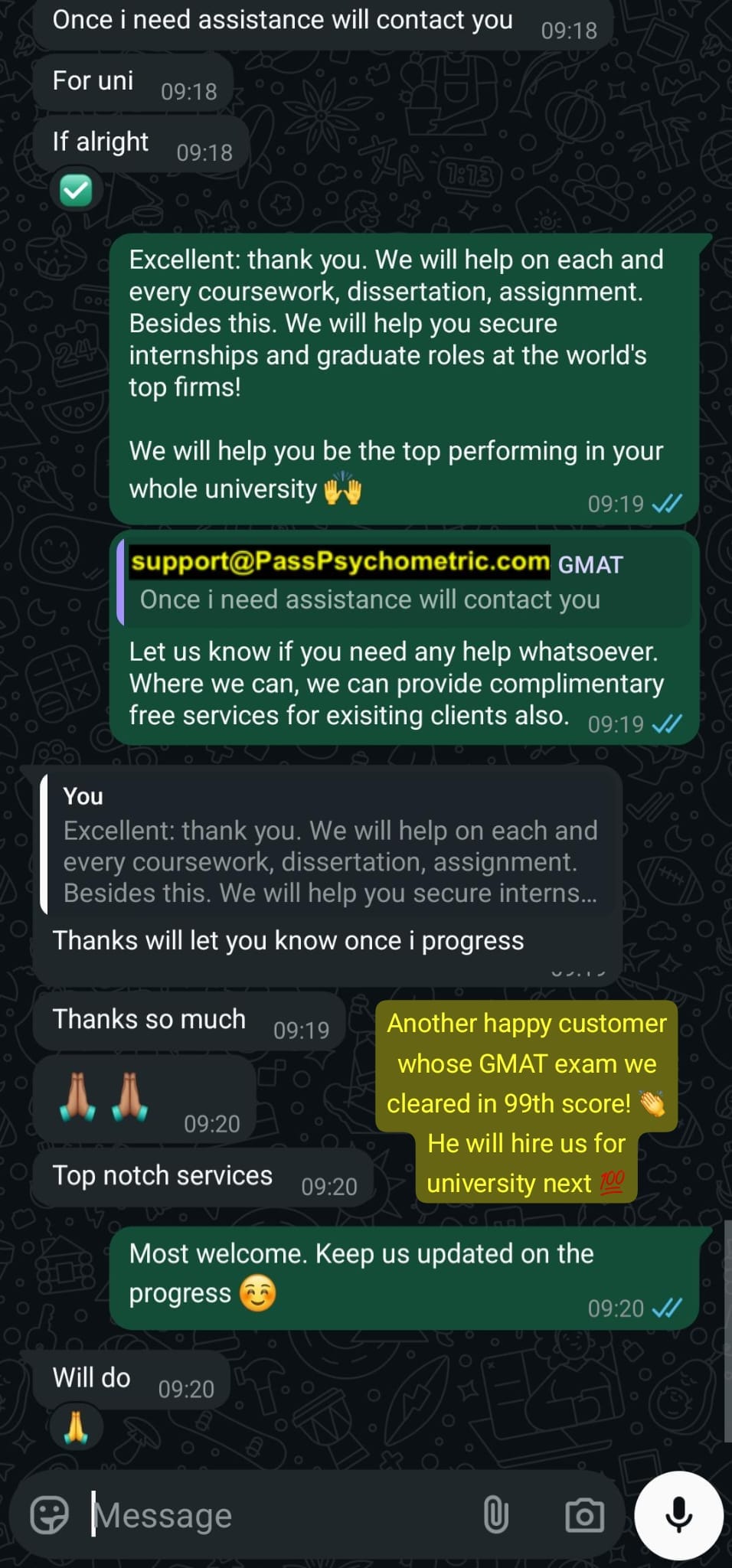Open the camera to send a photo

click(x=584, y=1514)
